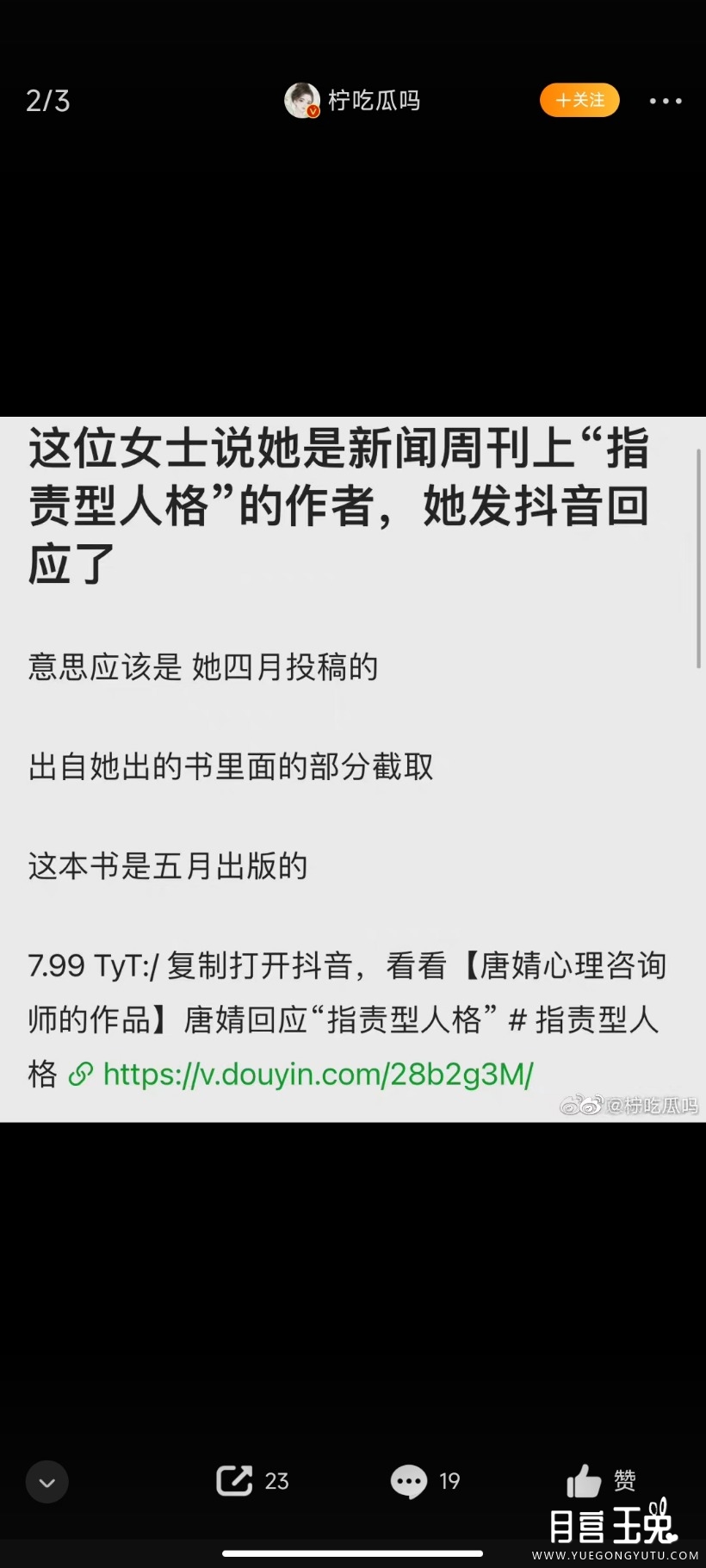Switch to page 2/3 indicator
Viewport: 706px width, 1568px height.
48,100
